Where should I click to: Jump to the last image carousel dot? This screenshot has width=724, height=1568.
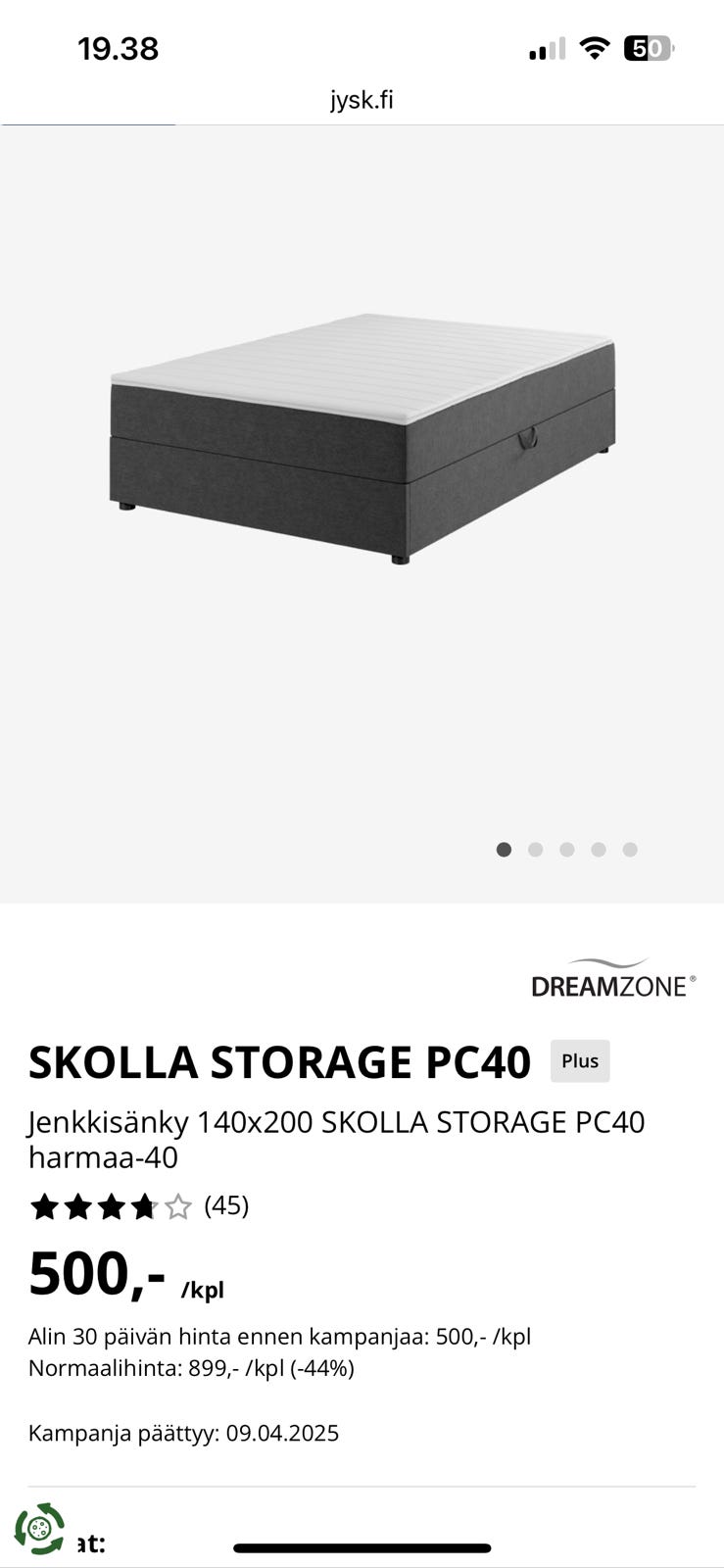coord(630,850)
